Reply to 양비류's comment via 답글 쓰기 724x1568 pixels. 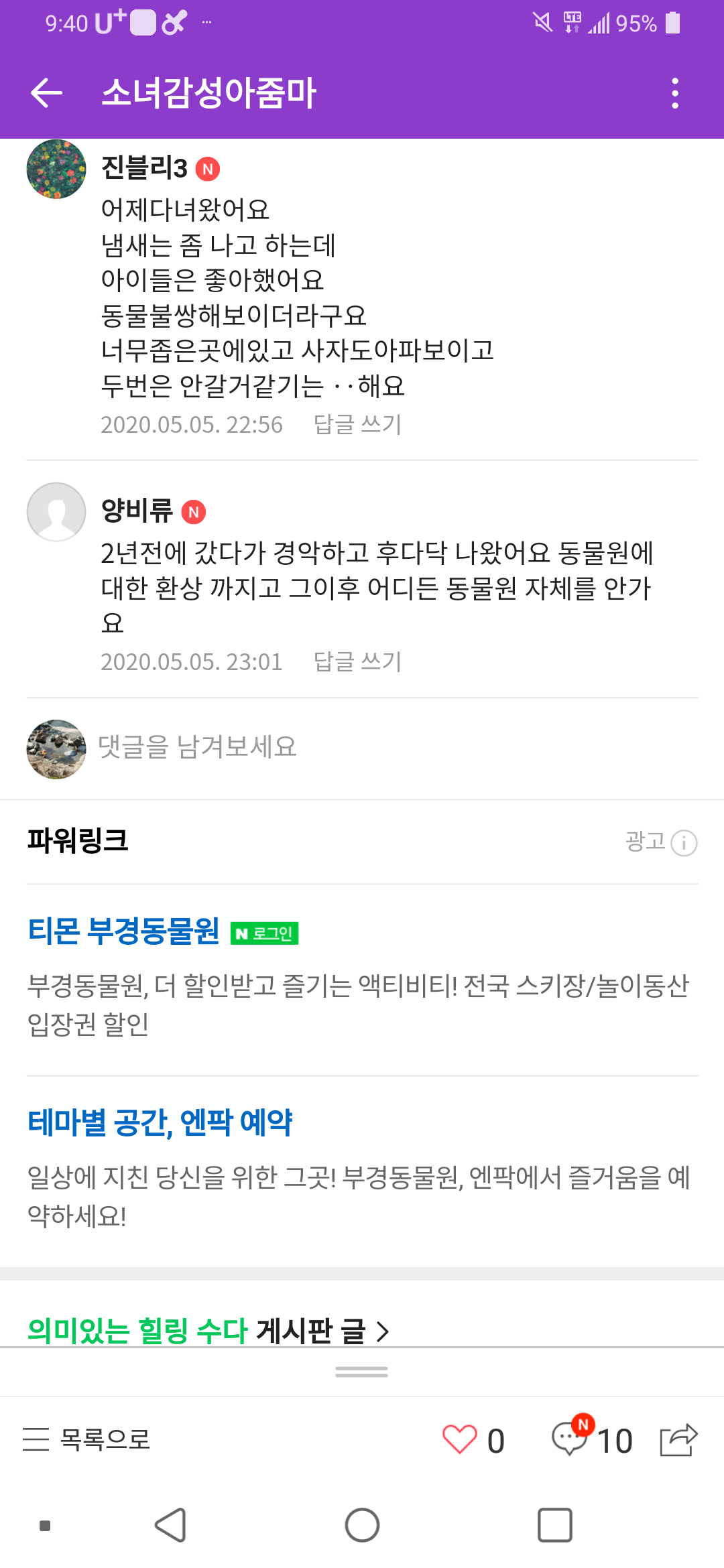point(357,661)
